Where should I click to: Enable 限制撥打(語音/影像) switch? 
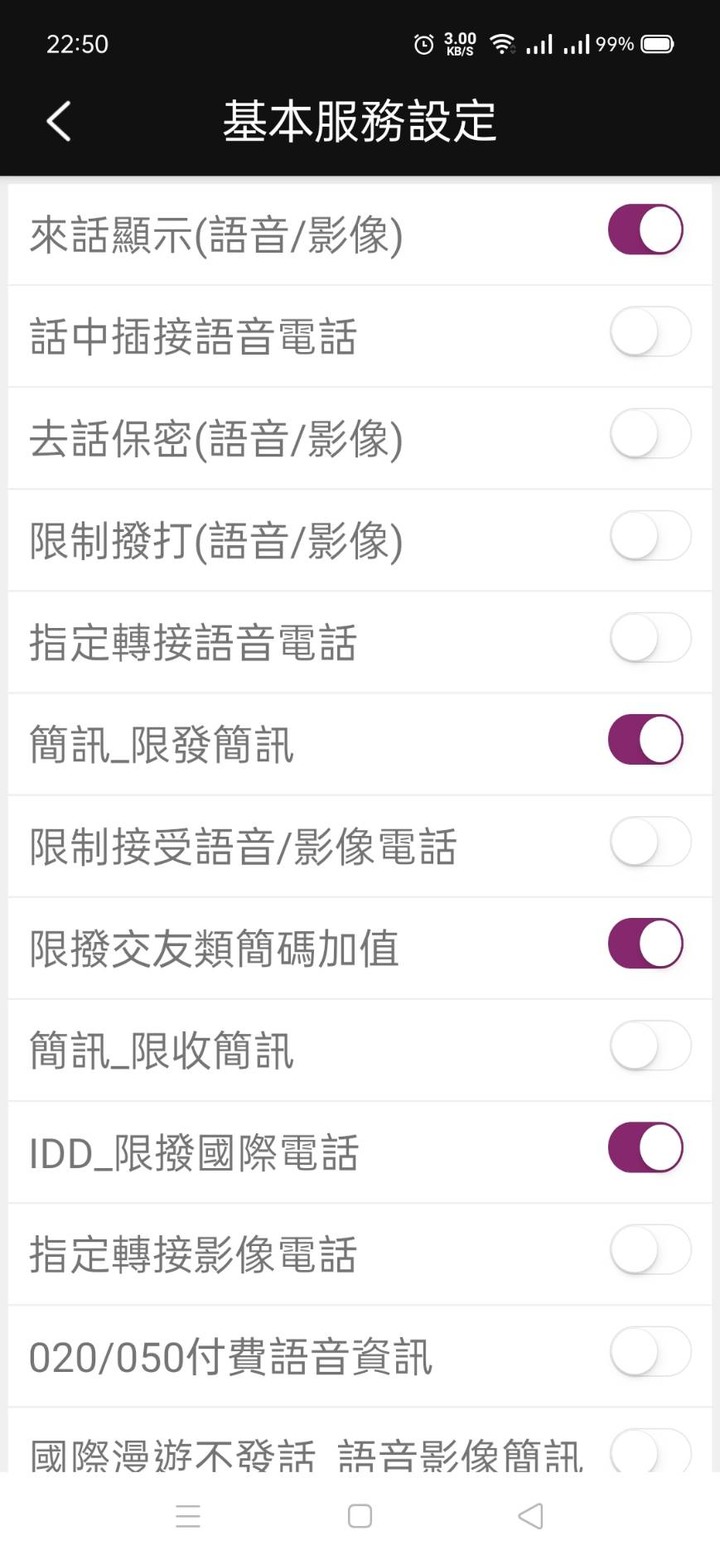pyautogui.click(x=650, y=536)
